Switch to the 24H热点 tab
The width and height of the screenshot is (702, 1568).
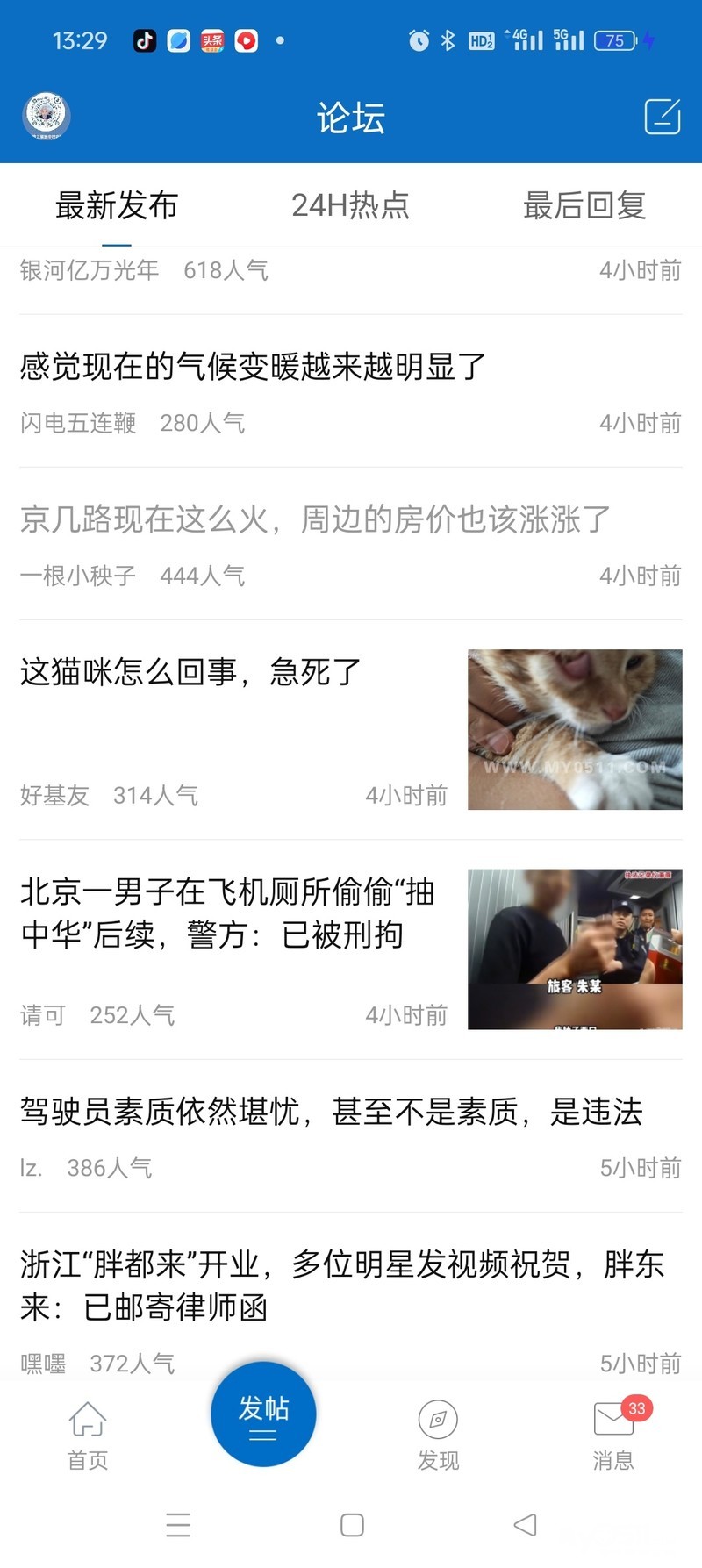350,205
